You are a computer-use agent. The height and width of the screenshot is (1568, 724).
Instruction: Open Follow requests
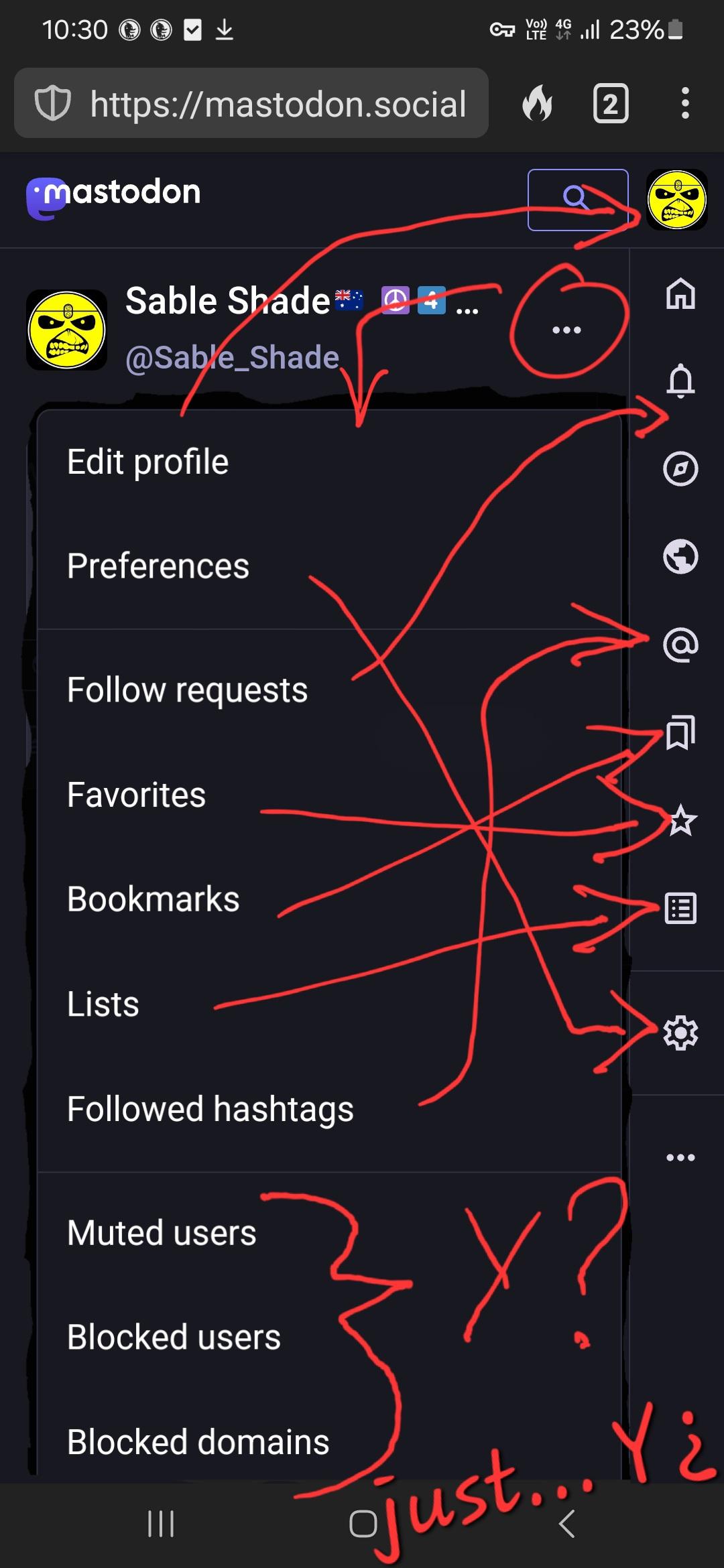[329, 690]
